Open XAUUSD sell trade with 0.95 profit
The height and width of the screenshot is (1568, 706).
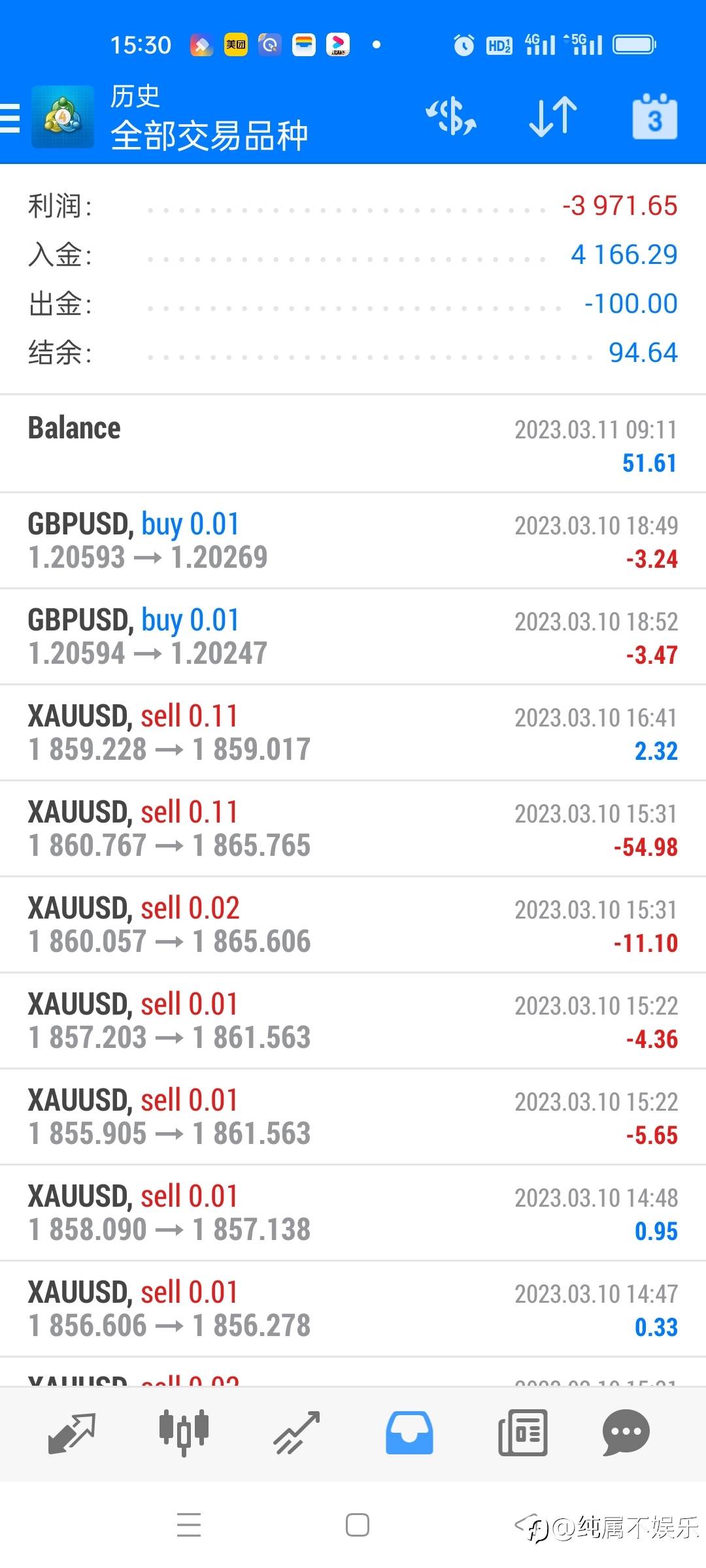pyautogui.click(x=353, y=1213)
